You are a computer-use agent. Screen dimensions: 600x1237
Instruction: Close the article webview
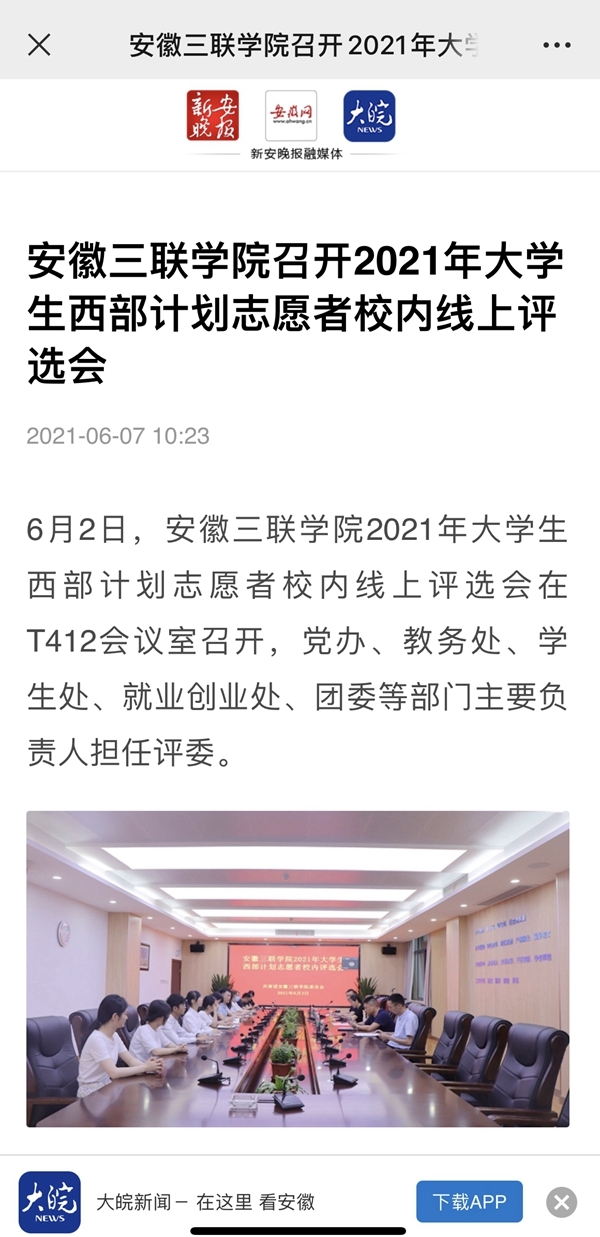[x=39, y=45]
